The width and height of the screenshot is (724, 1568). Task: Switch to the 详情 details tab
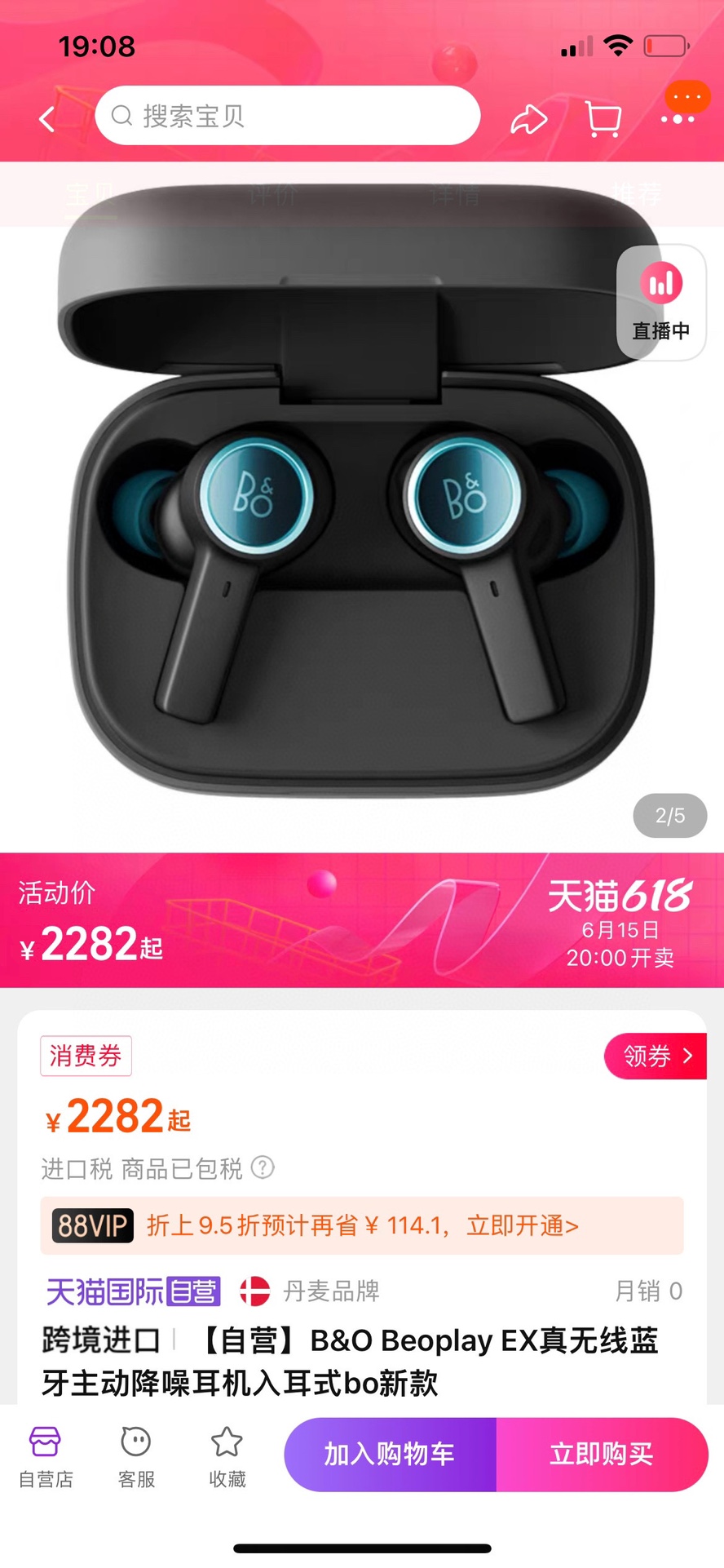coord(454,194)
